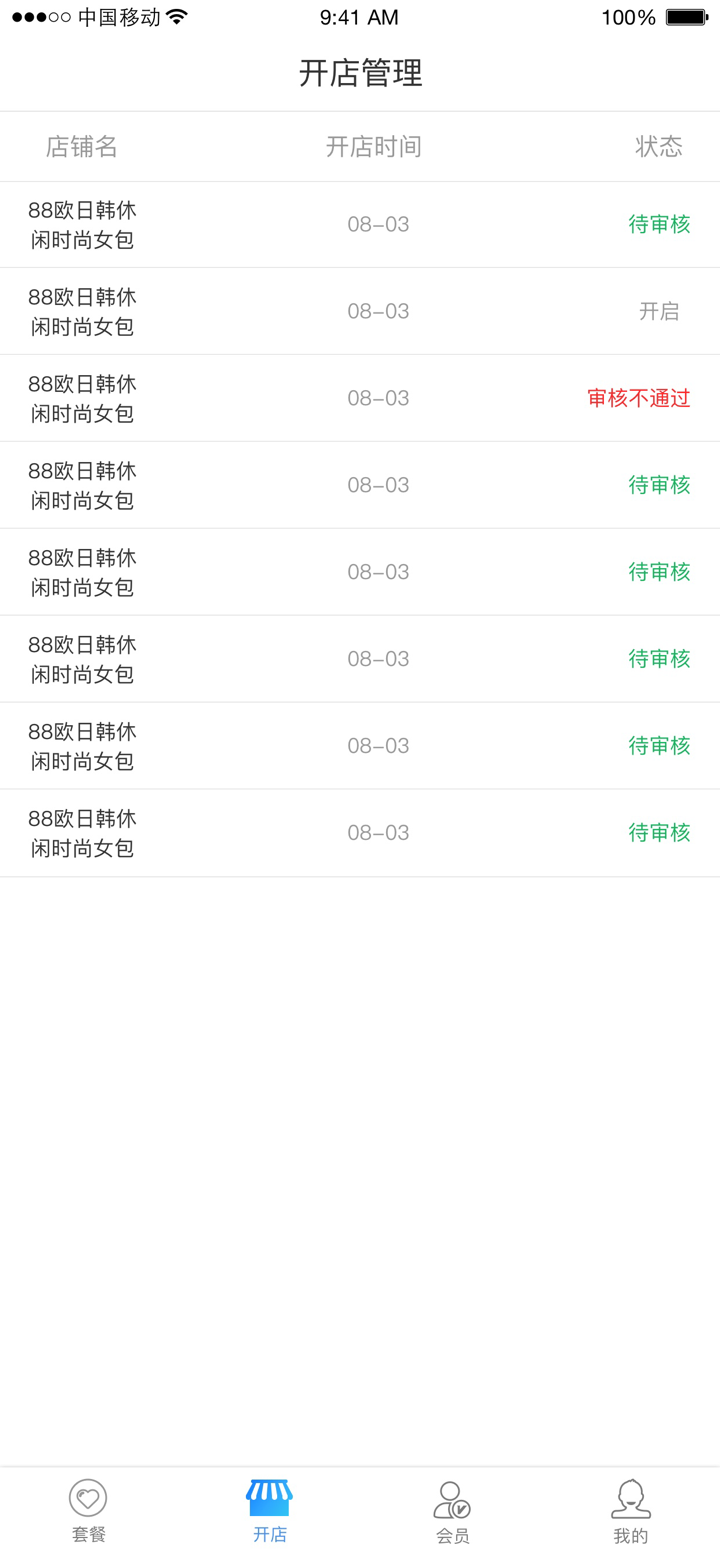
Task: Select the 我的 profile icon
Action: click(x=630, y=1498)
